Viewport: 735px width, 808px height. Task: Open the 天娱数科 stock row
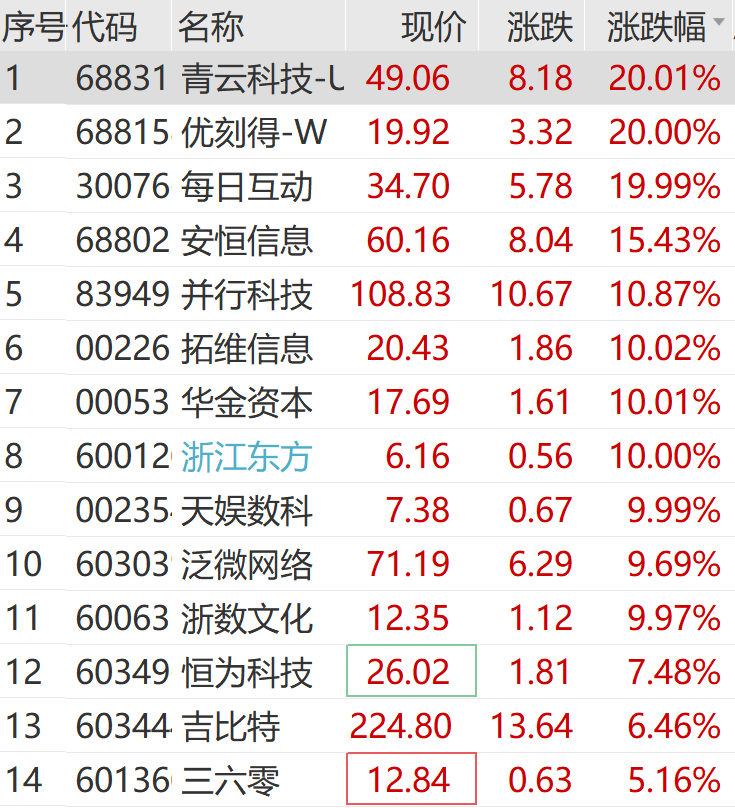click(247, 511)
